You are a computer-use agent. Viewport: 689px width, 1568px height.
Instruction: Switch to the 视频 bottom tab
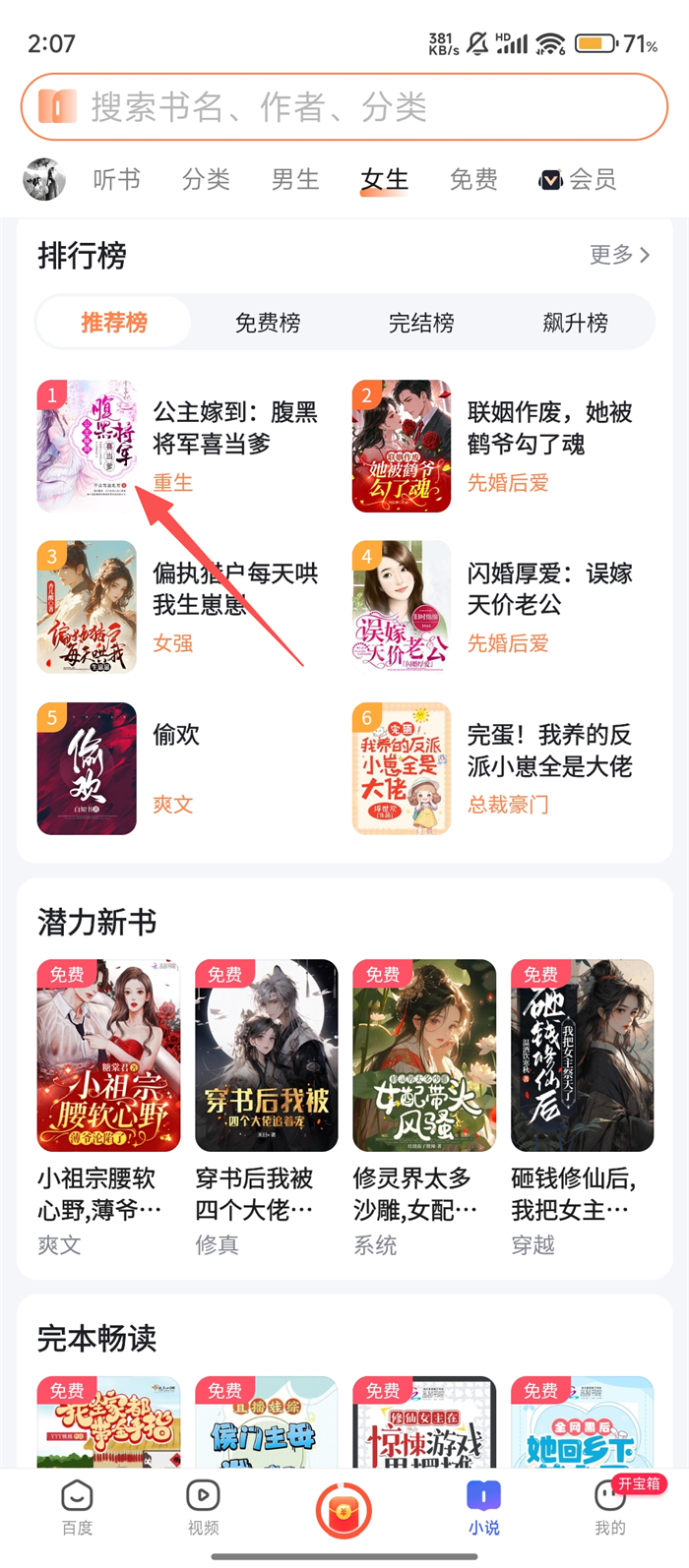203,1507
